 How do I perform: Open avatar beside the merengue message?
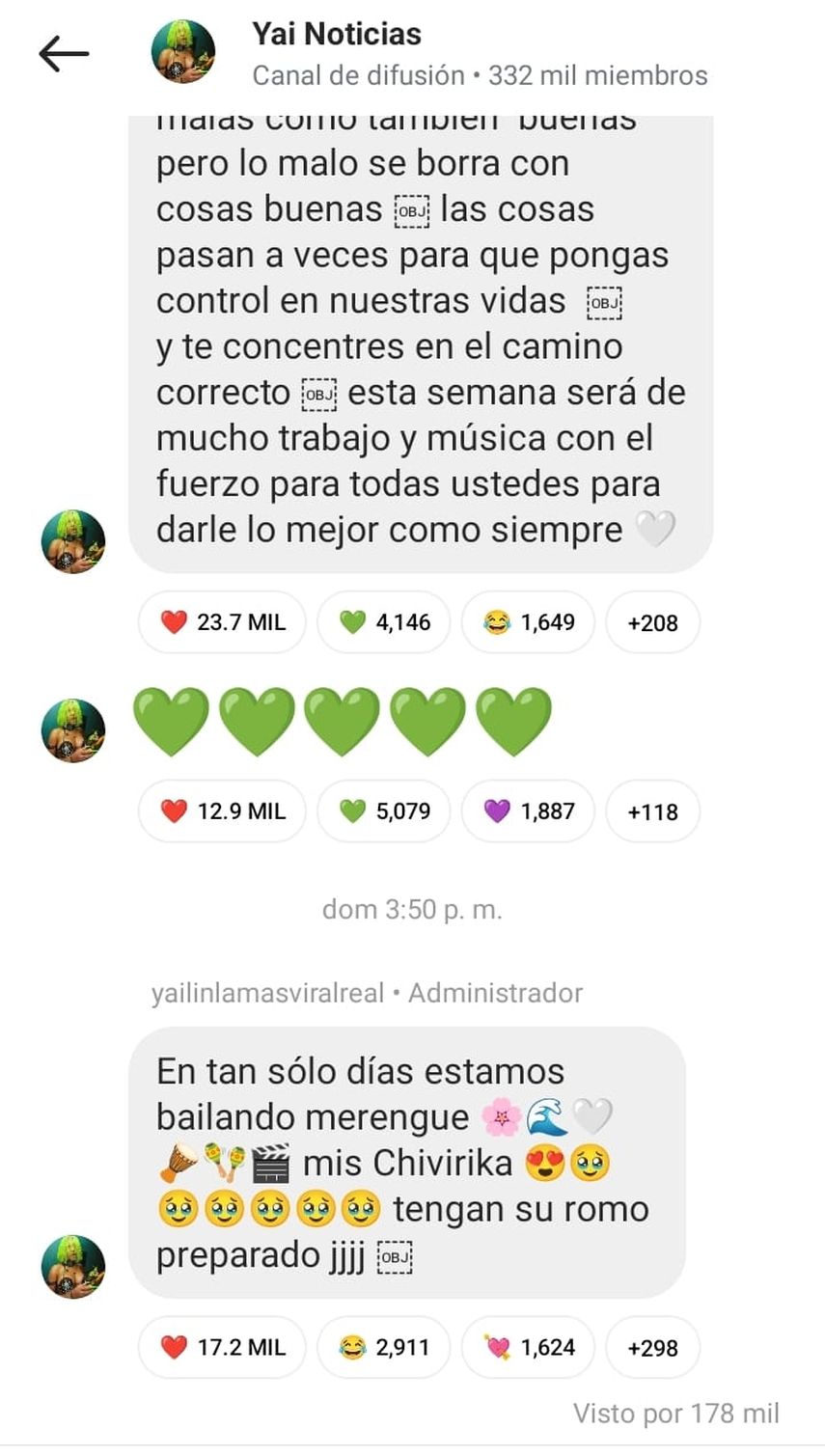tap(73, 1266)
